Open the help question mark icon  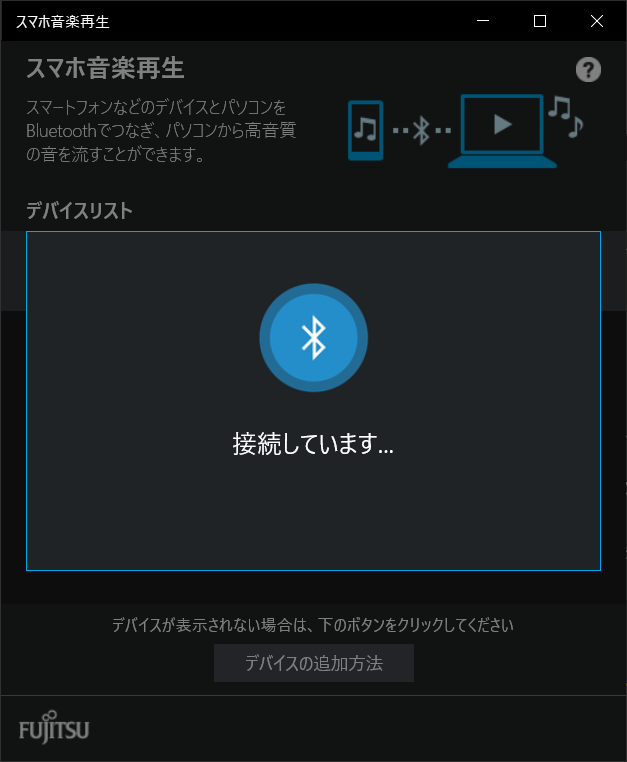coord(588,70)
